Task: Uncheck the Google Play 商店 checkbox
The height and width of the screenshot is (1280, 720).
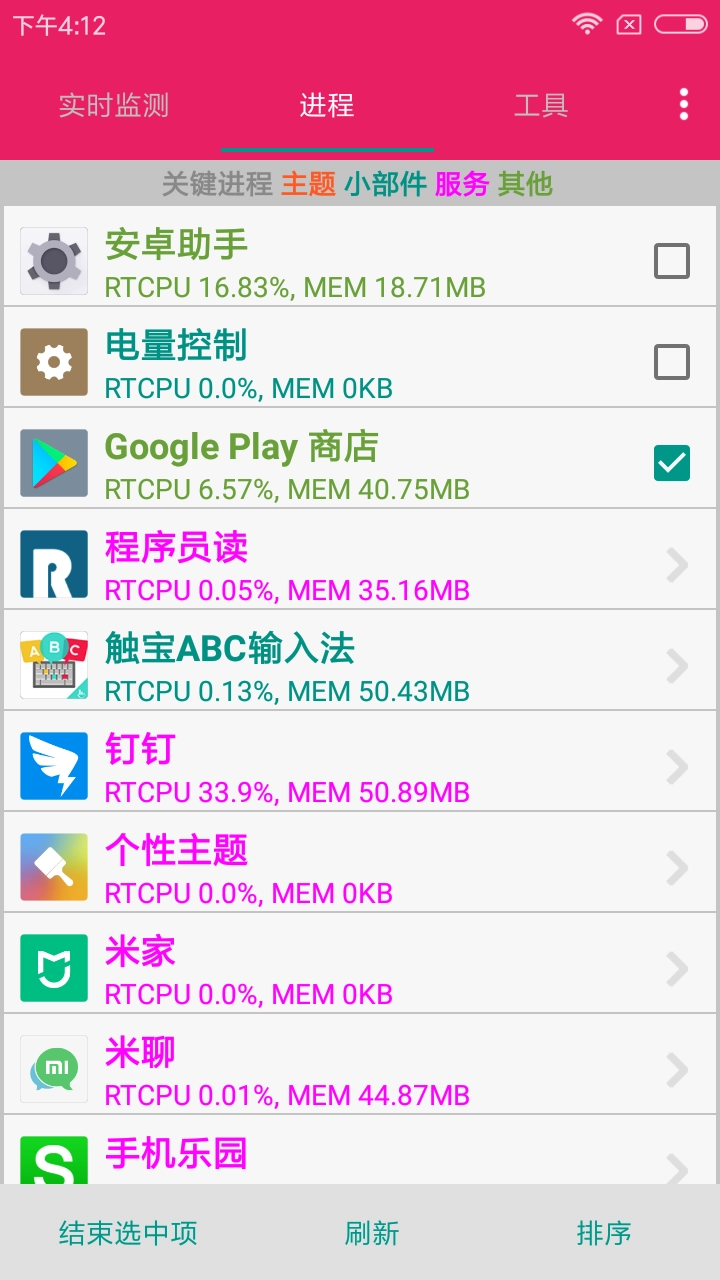Action: pos(672,463)
